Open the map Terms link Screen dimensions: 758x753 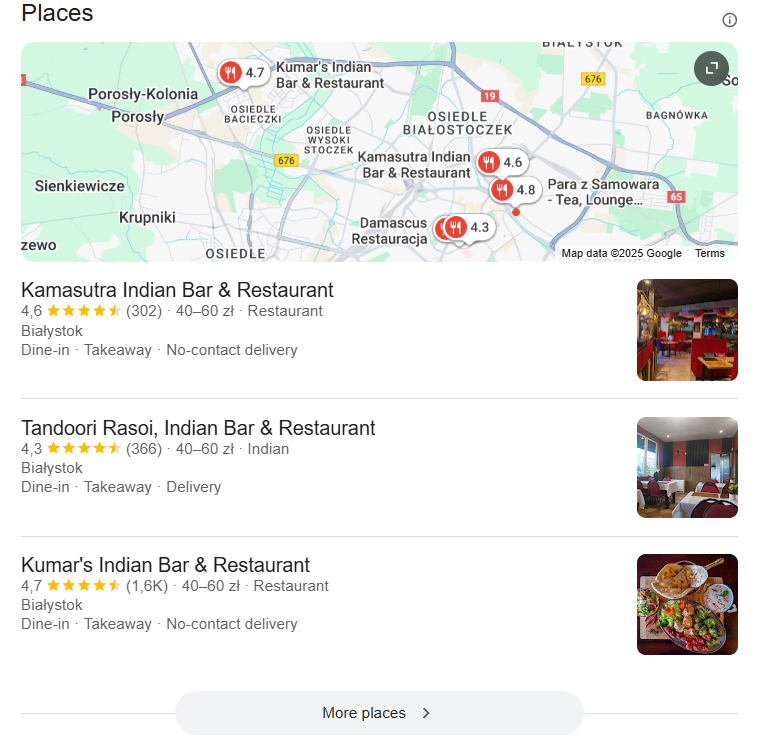[710, 253]
